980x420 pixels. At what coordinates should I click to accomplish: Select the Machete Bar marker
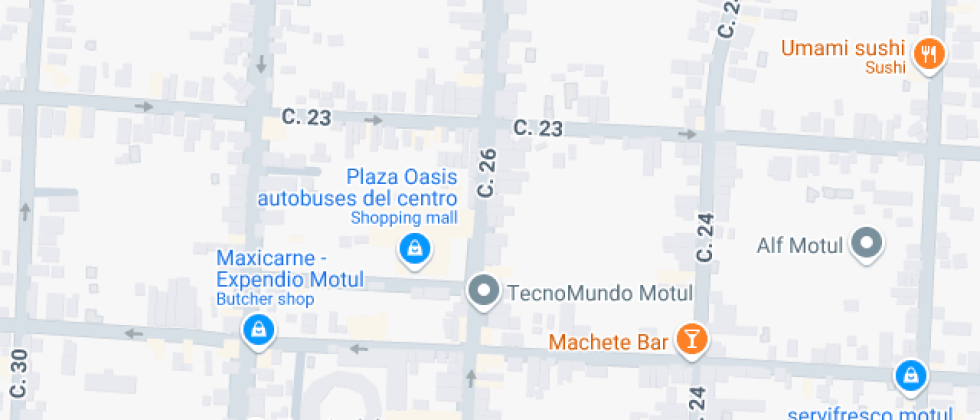pos(690,340)
